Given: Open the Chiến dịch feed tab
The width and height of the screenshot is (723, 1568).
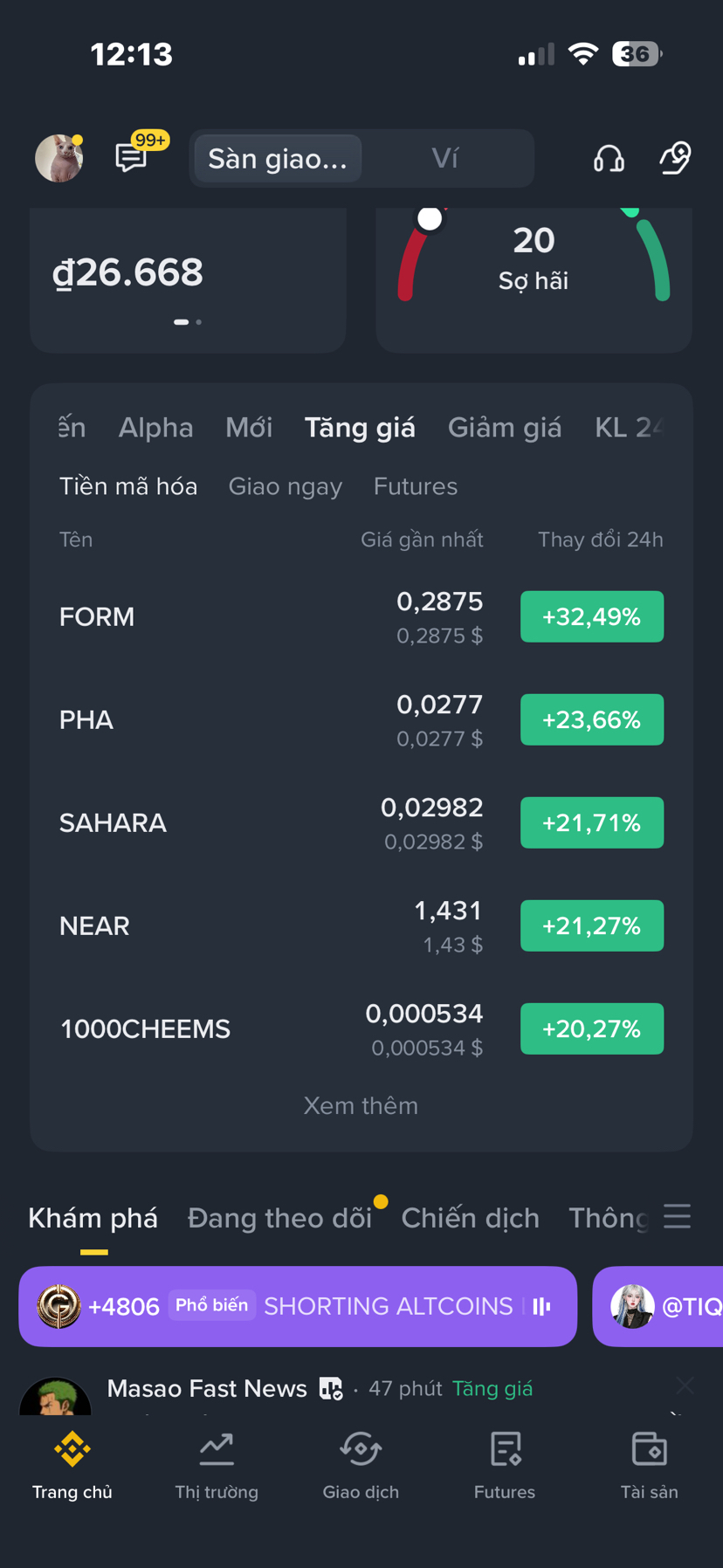Looking at the screenshot, I should (470, 1218).
